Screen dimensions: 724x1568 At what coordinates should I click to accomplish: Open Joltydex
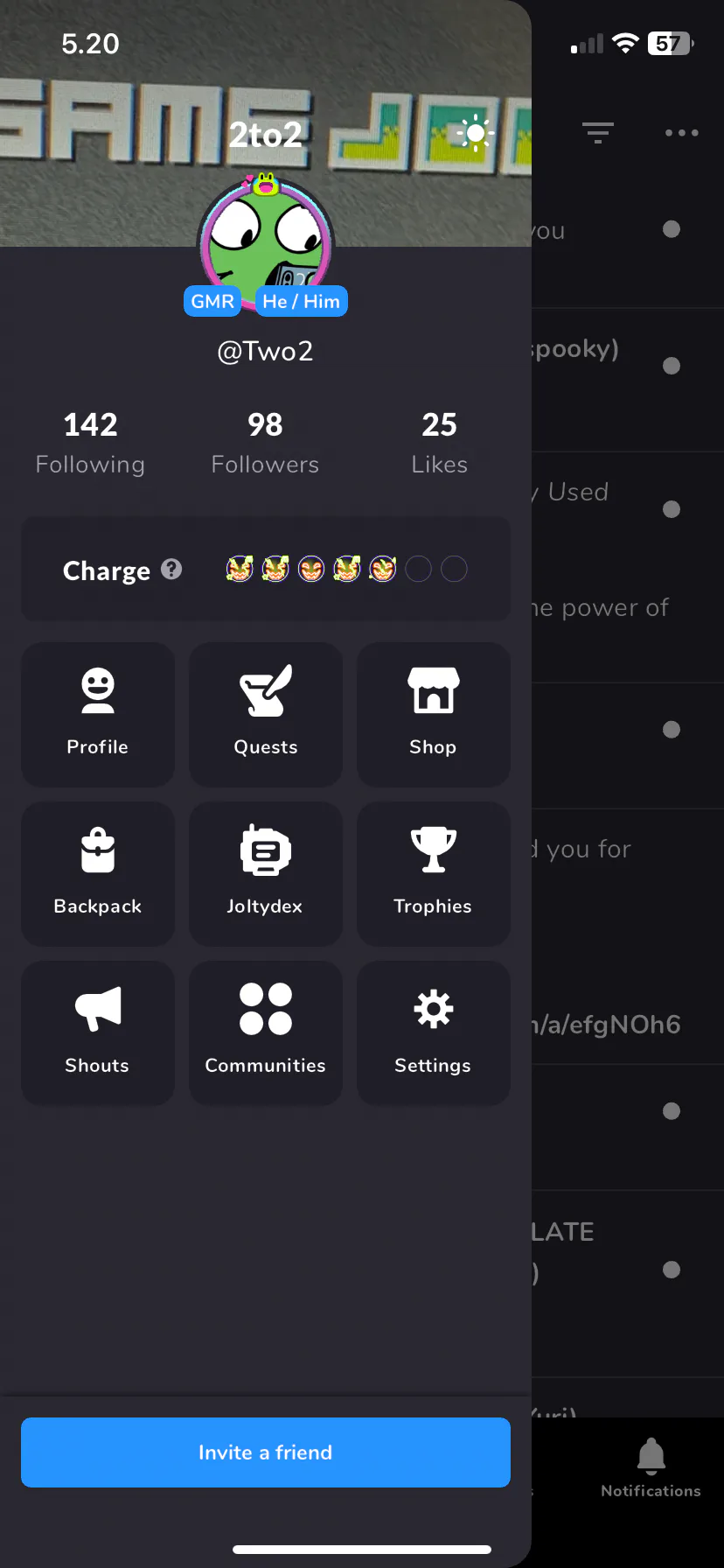266,873
